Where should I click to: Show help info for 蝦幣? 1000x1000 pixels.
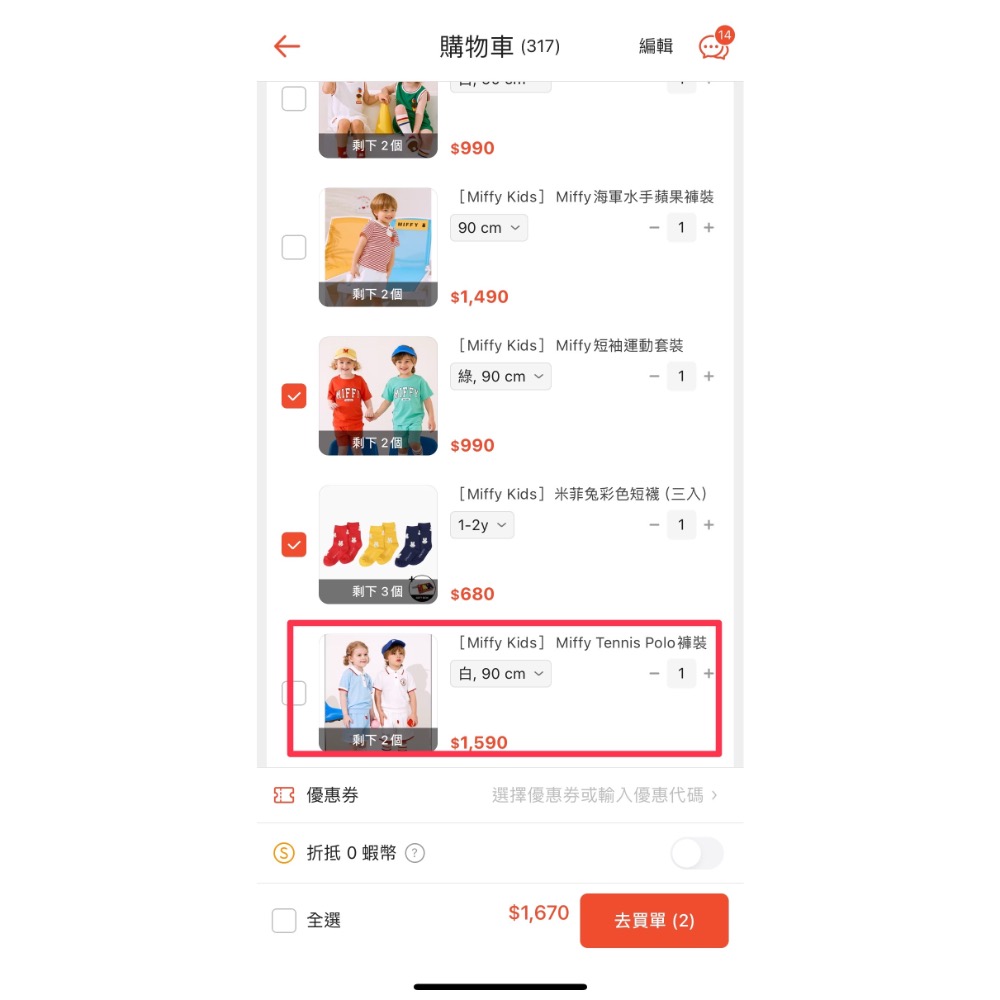[415, 854]
